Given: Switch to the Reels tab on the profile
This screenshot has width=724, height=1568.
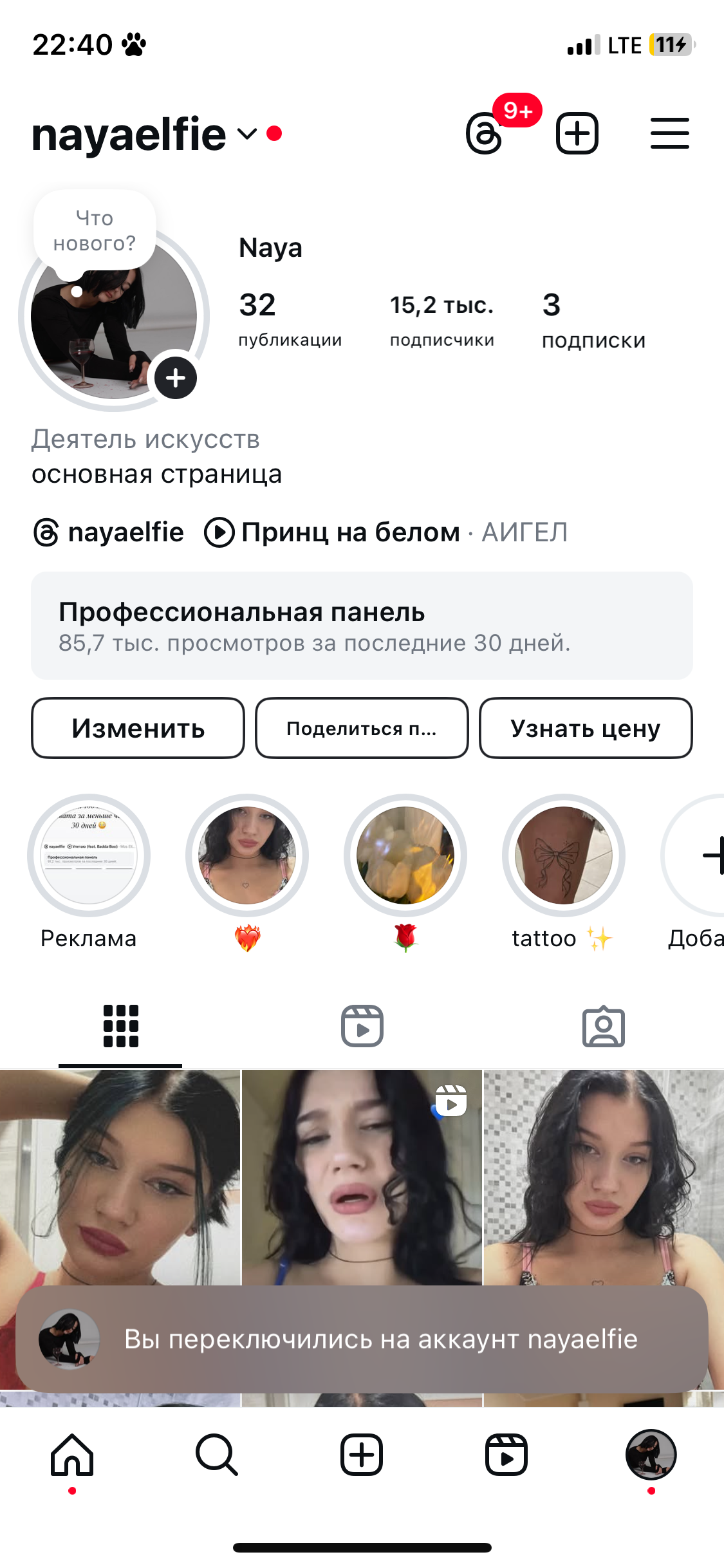Looking at the screenshot, I should (x=362, y=1026).
